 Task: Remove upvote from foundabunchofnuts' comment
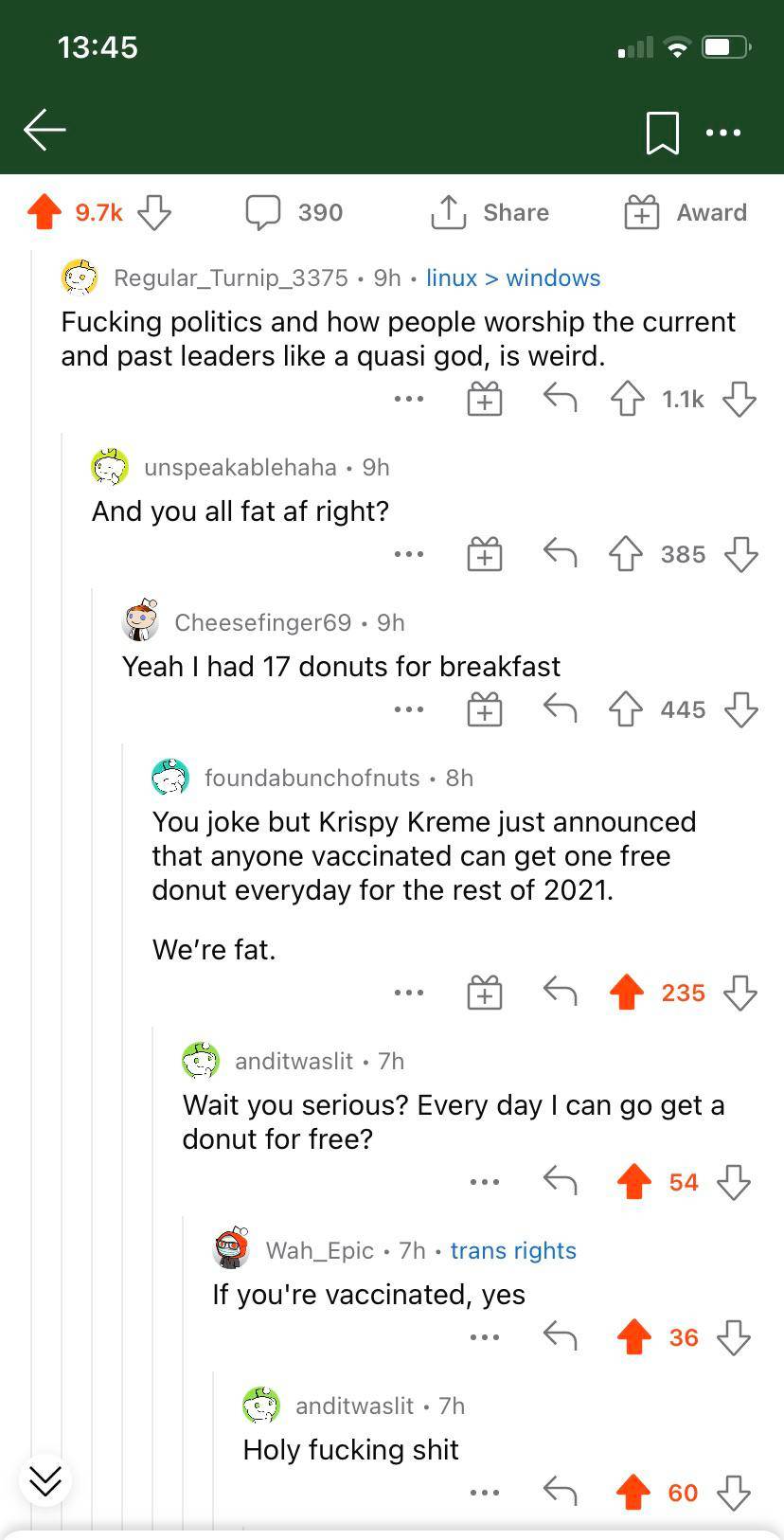point(627,993)
